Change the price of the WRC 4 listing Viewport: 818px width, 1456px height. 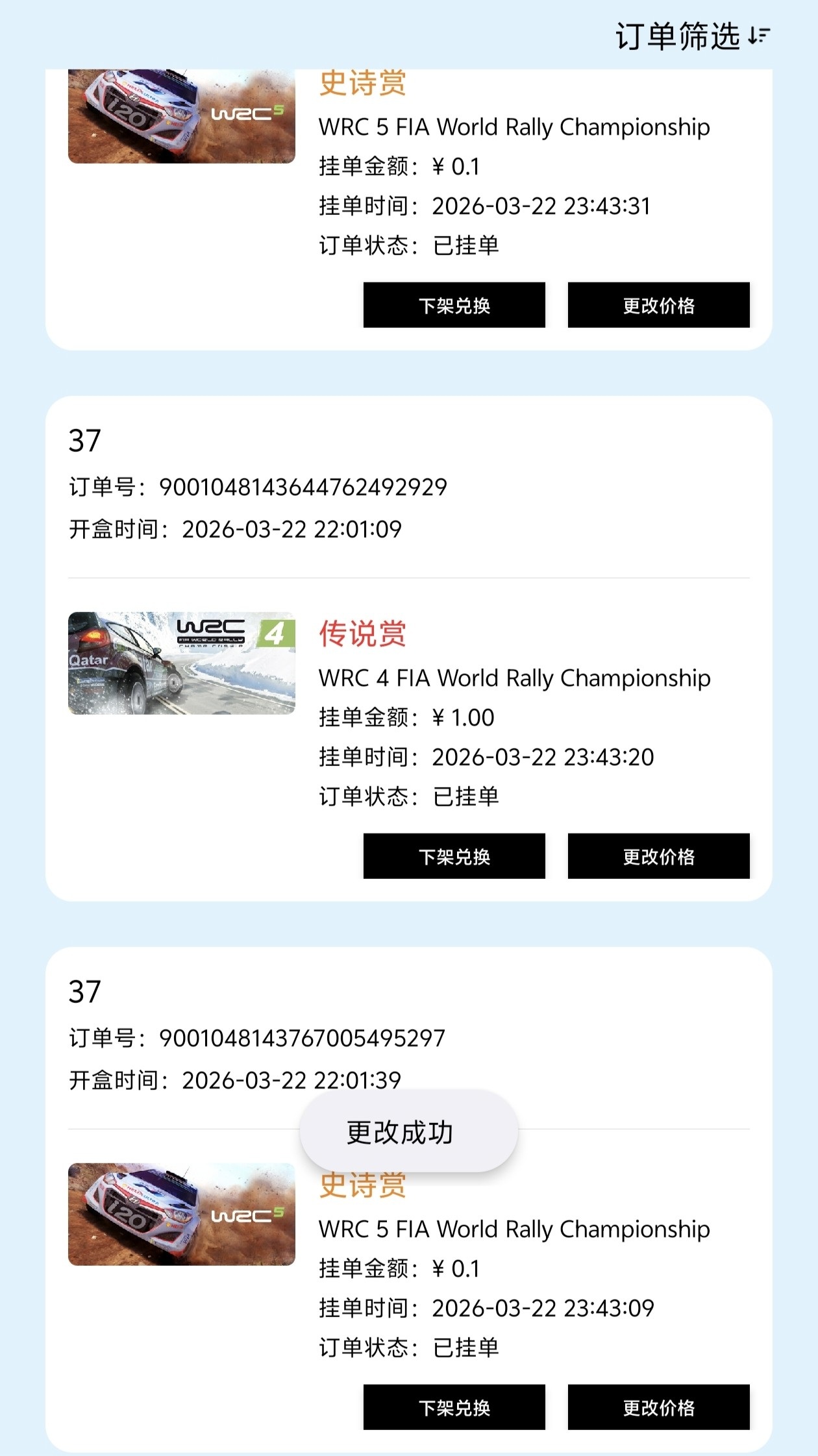tap(658, 856)
